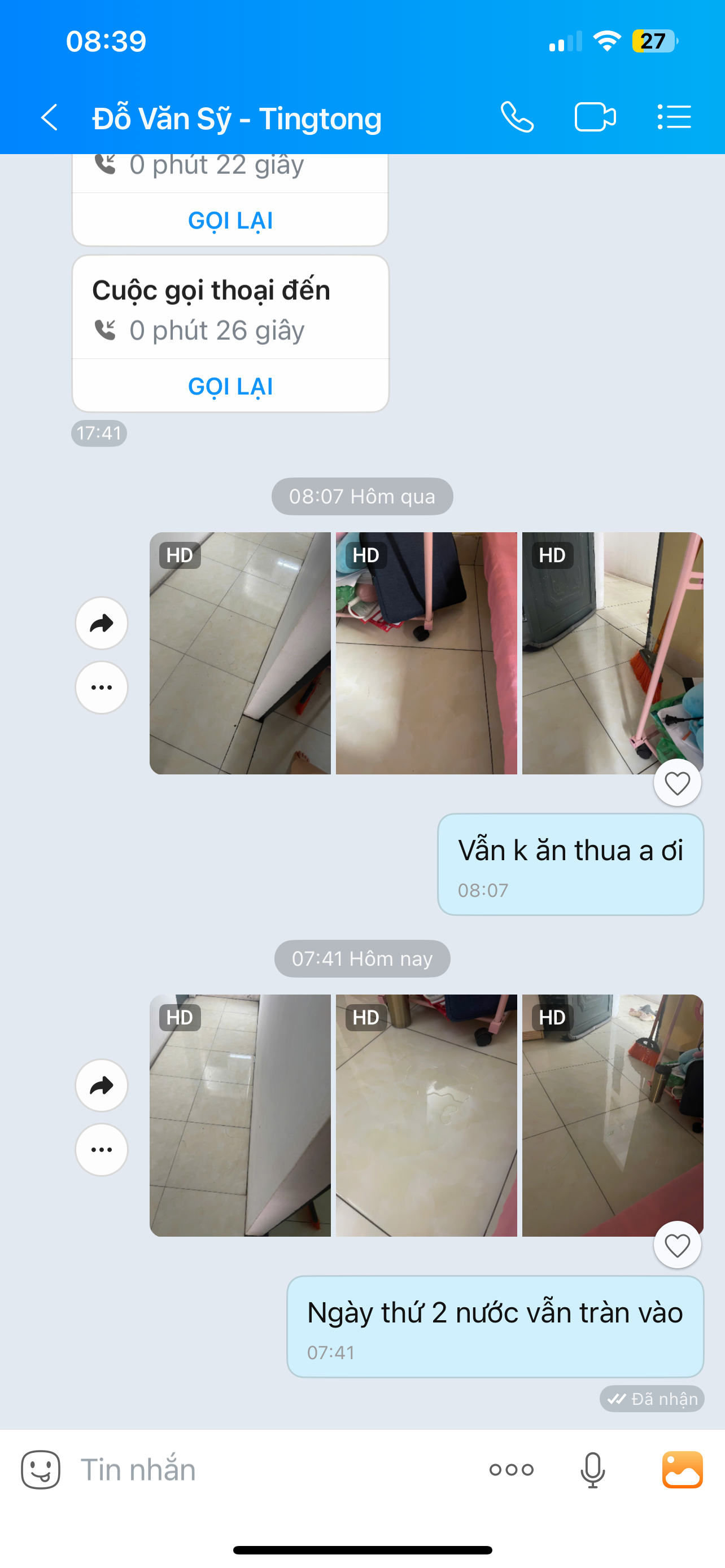Open the chat options menu
The height and width of the screenshot is (1568, 725).
tap(674, 117)
